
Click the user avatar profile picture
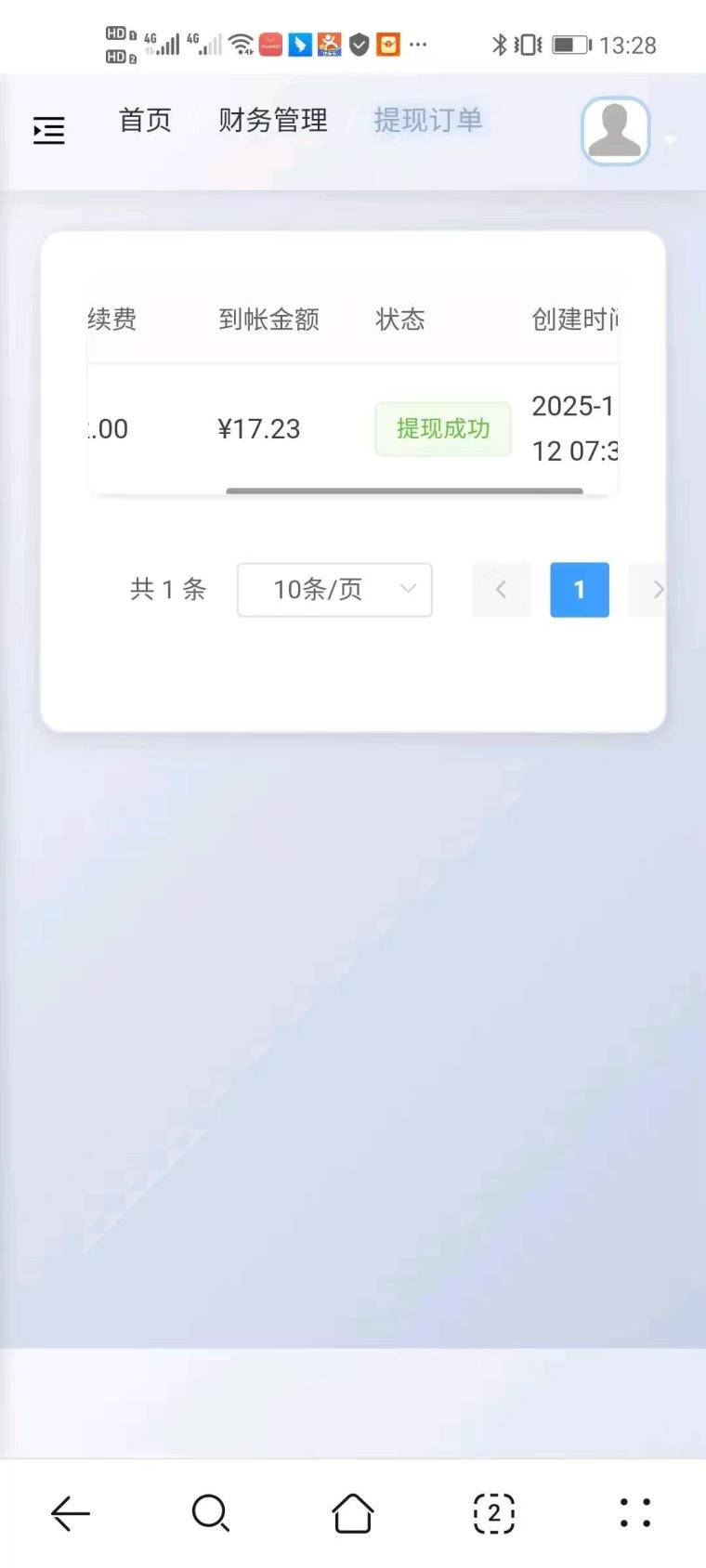pyautogui.click(x=615, y=131)
